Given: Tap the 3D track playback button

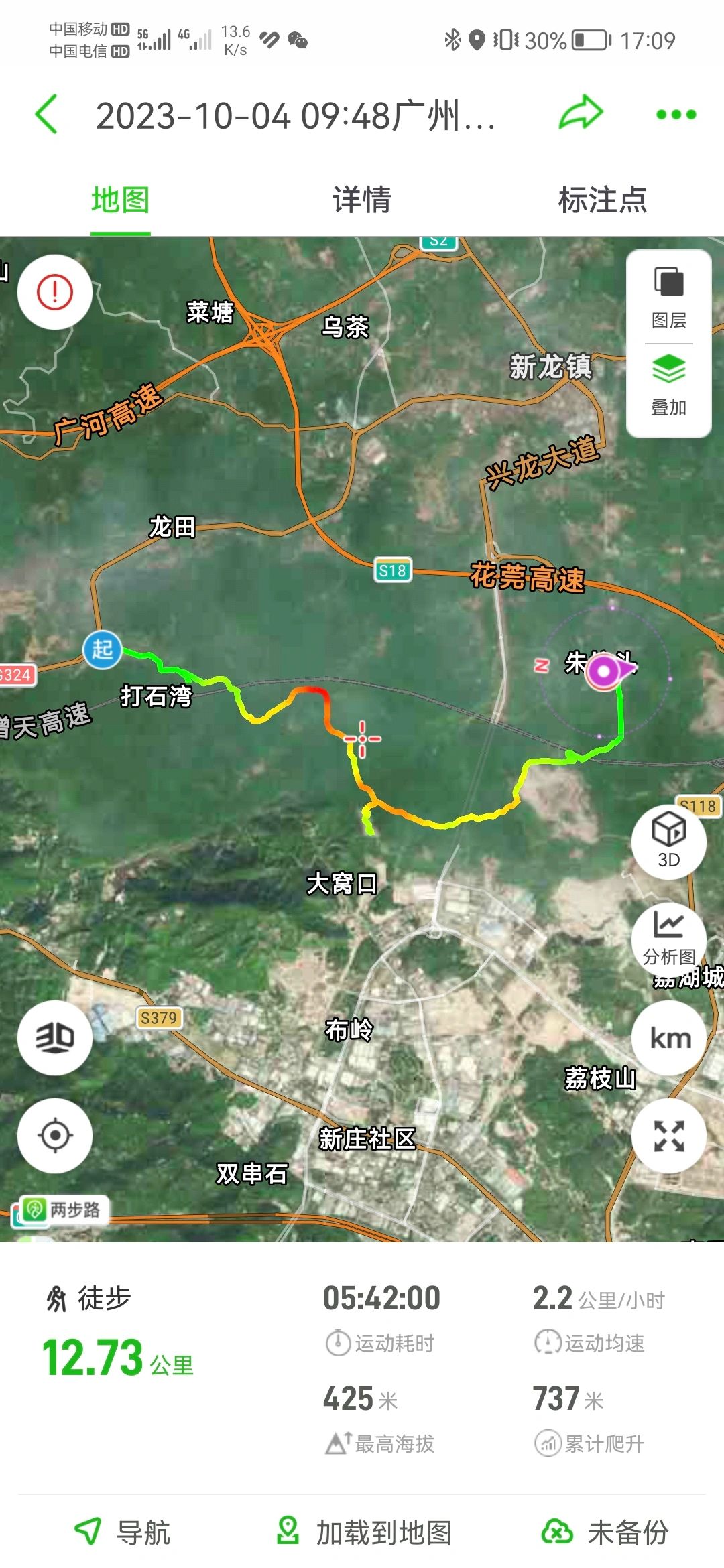Looking at the screenshot, I should 55,1038.
